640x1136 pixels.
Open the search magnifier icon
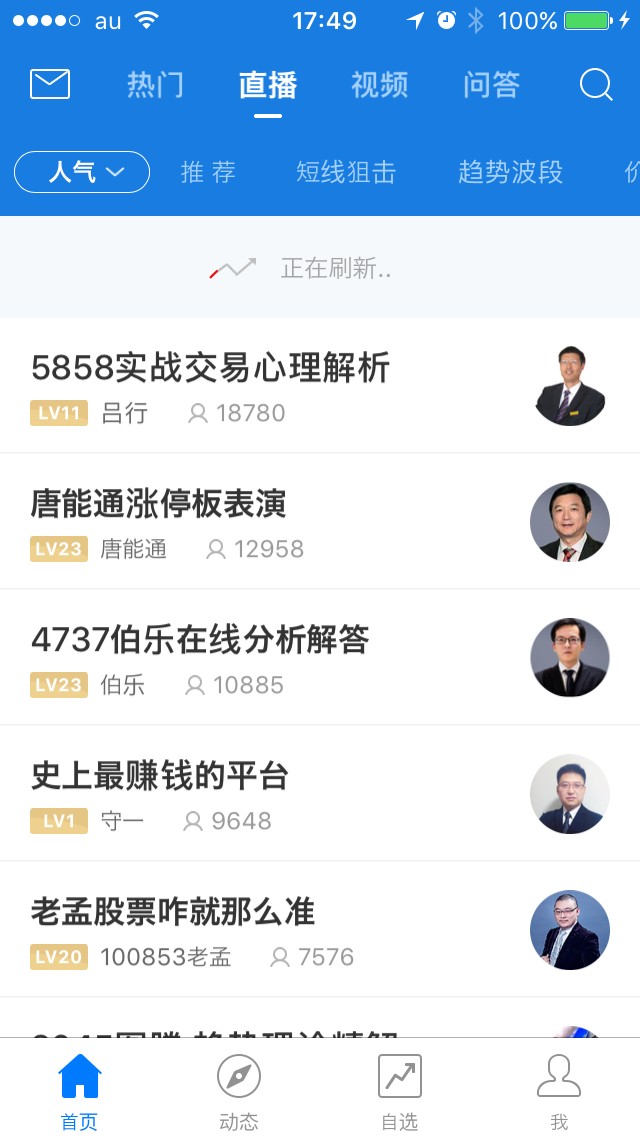coord(596,85)
